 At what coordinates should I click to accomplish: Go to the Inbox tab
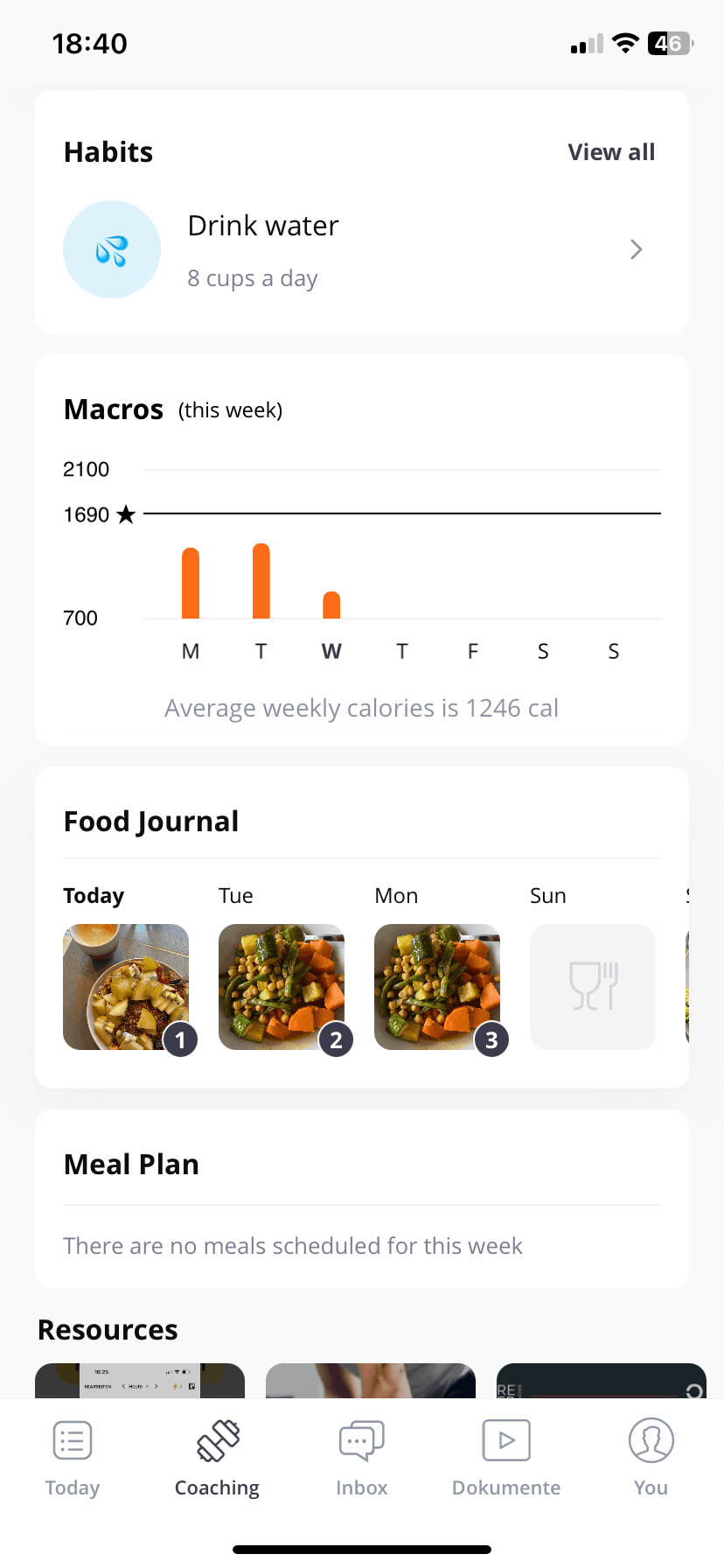361,1457
